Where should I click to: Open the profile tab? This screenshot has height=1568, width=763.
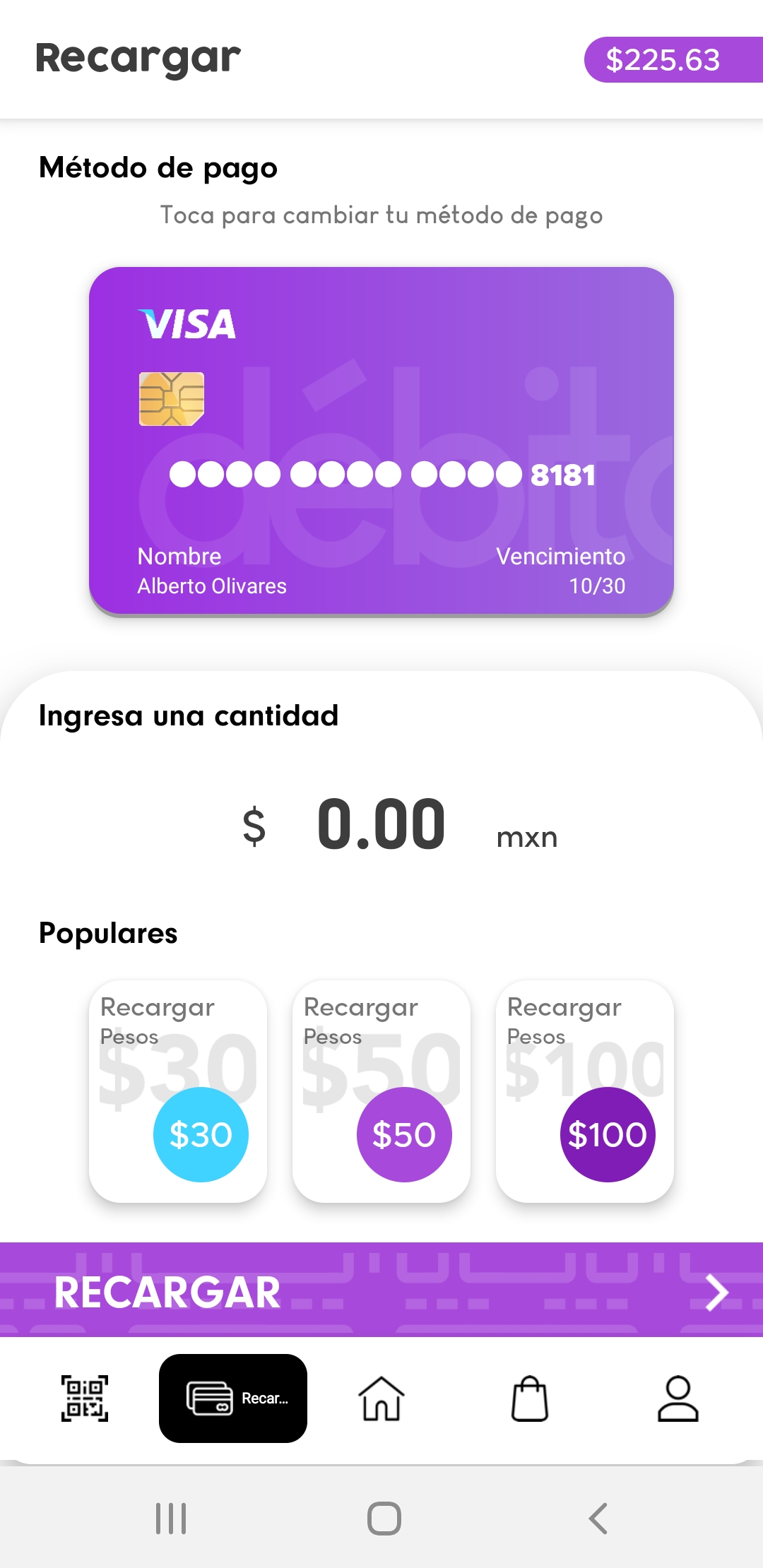tap(678, 1398)
